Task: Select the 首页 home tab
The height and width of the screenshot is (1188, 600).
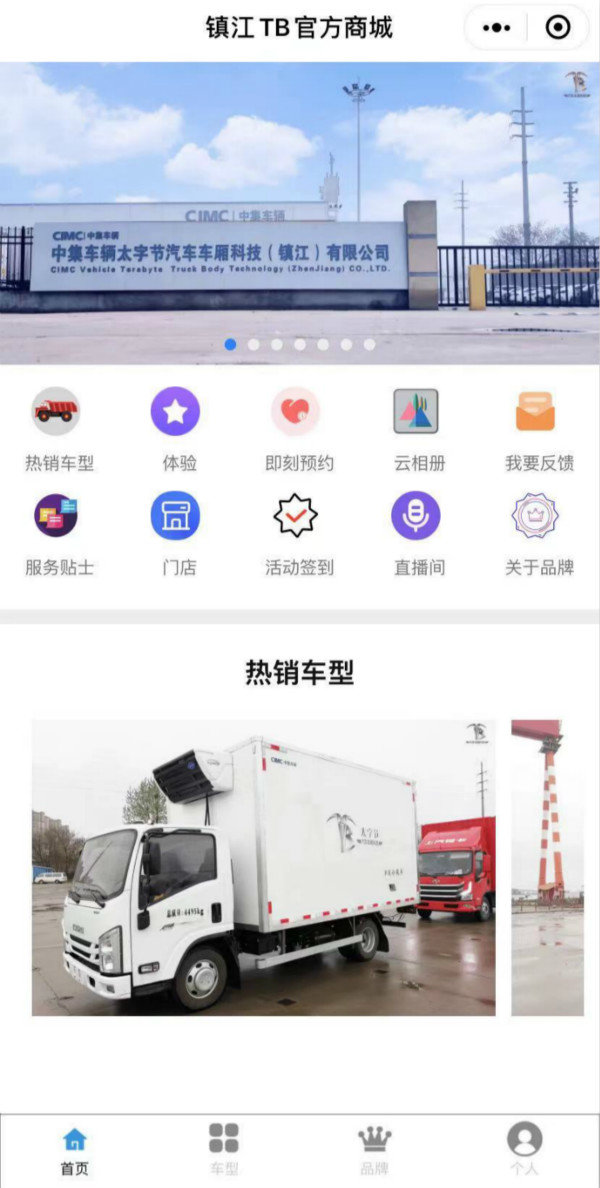Action: tap(75, 1149)
